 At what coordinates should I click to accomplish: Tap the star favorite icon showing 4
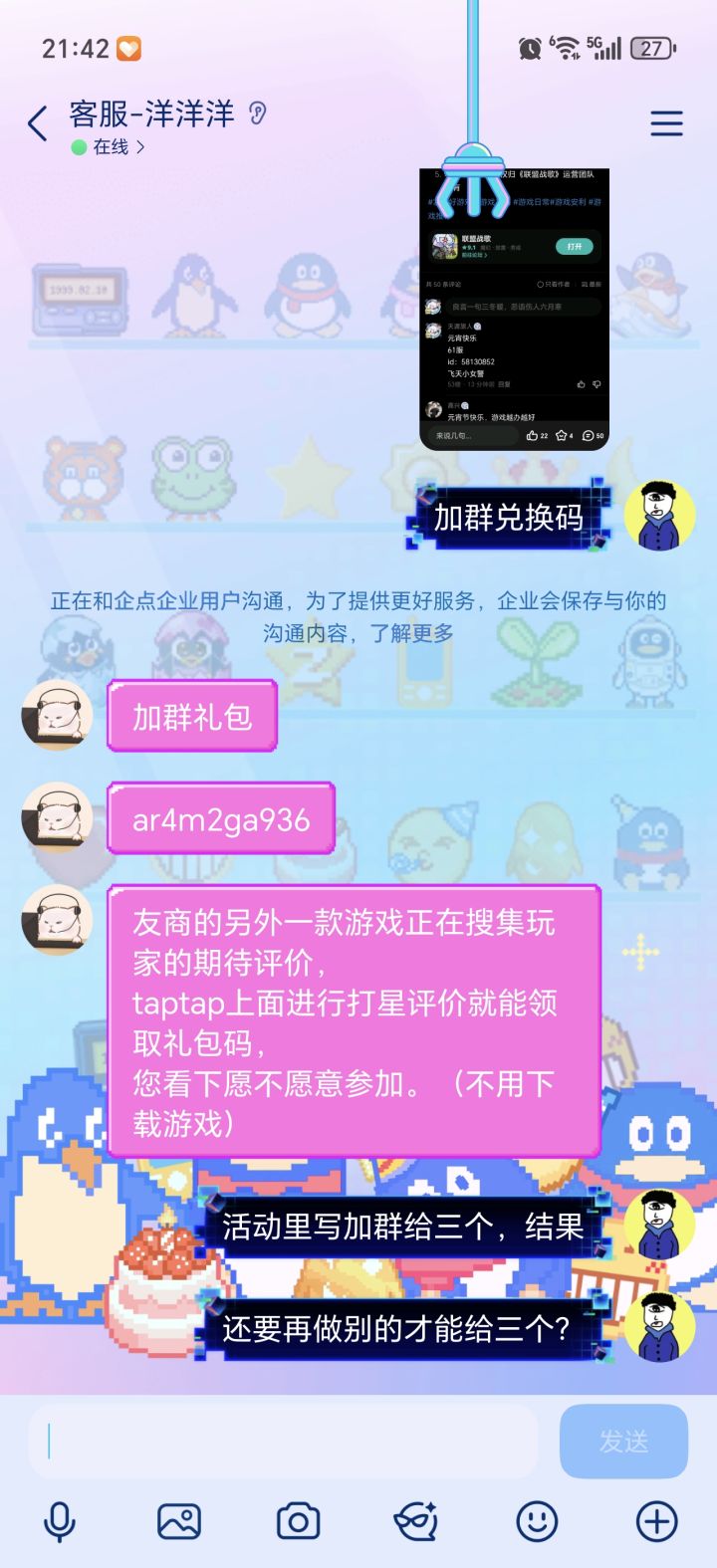[562, 435]
